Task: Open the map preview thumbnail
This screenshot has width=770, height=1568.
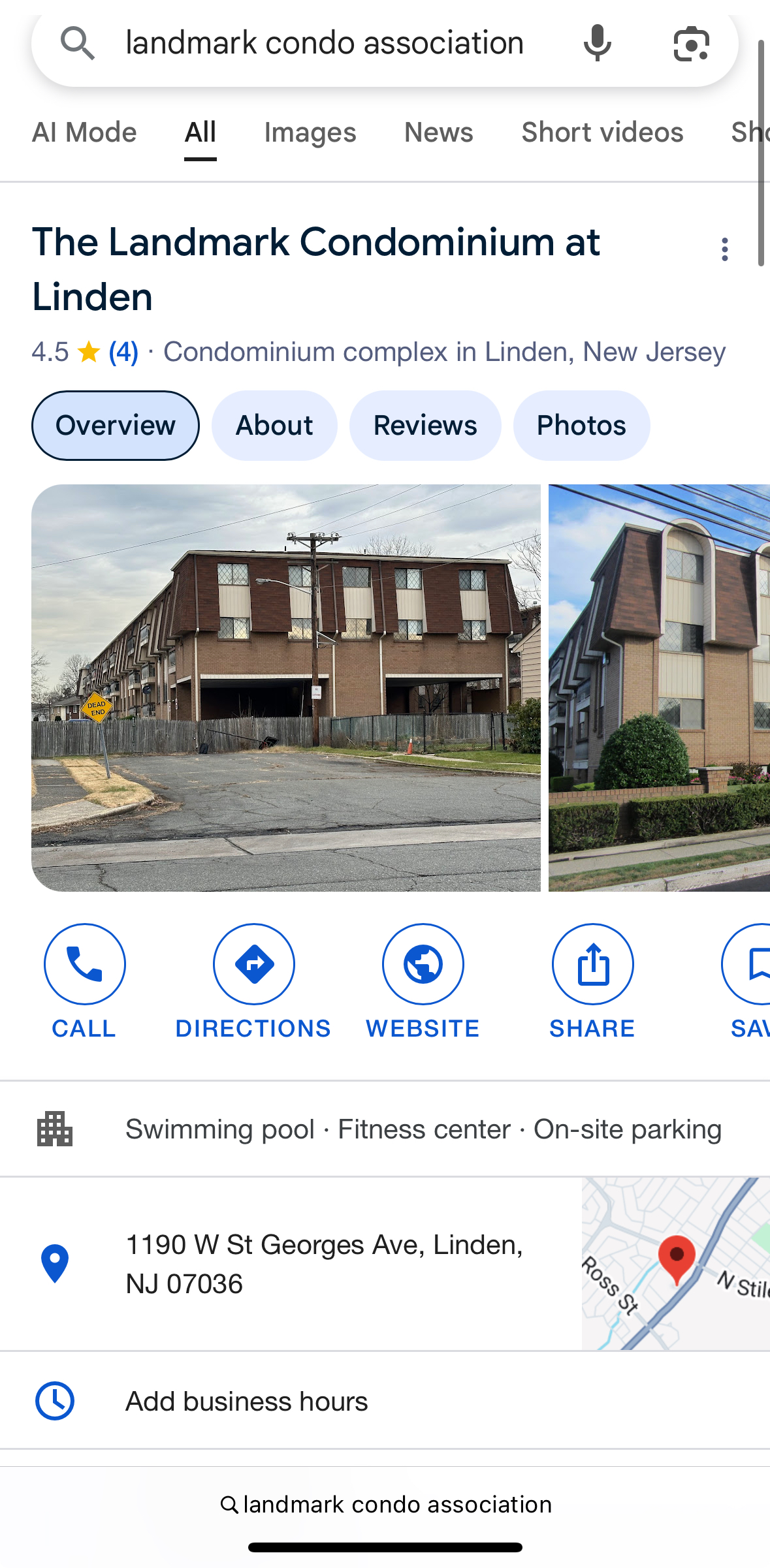Action: [x=675, y=1264]
